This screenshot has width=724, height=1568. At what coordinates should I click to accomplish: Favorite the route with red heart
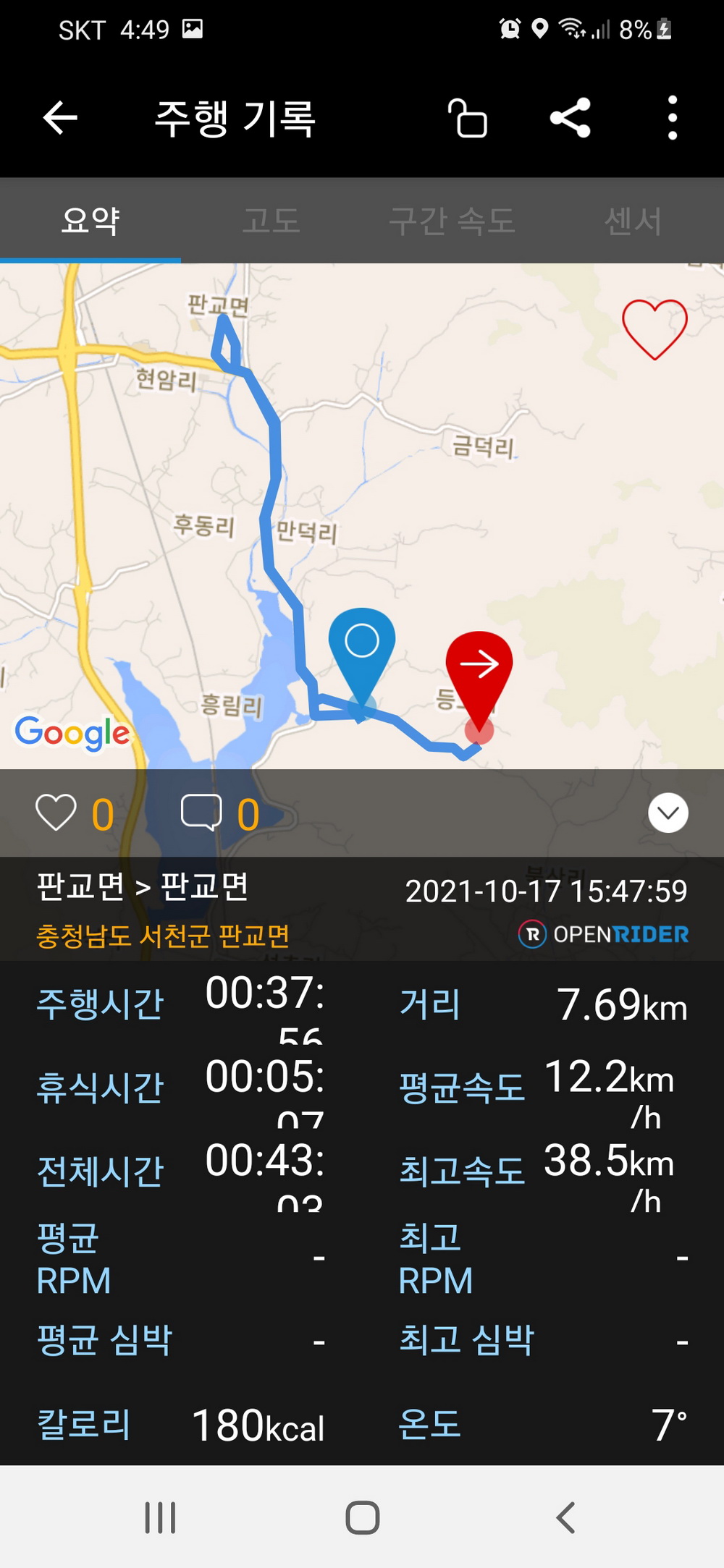point(654,329)
